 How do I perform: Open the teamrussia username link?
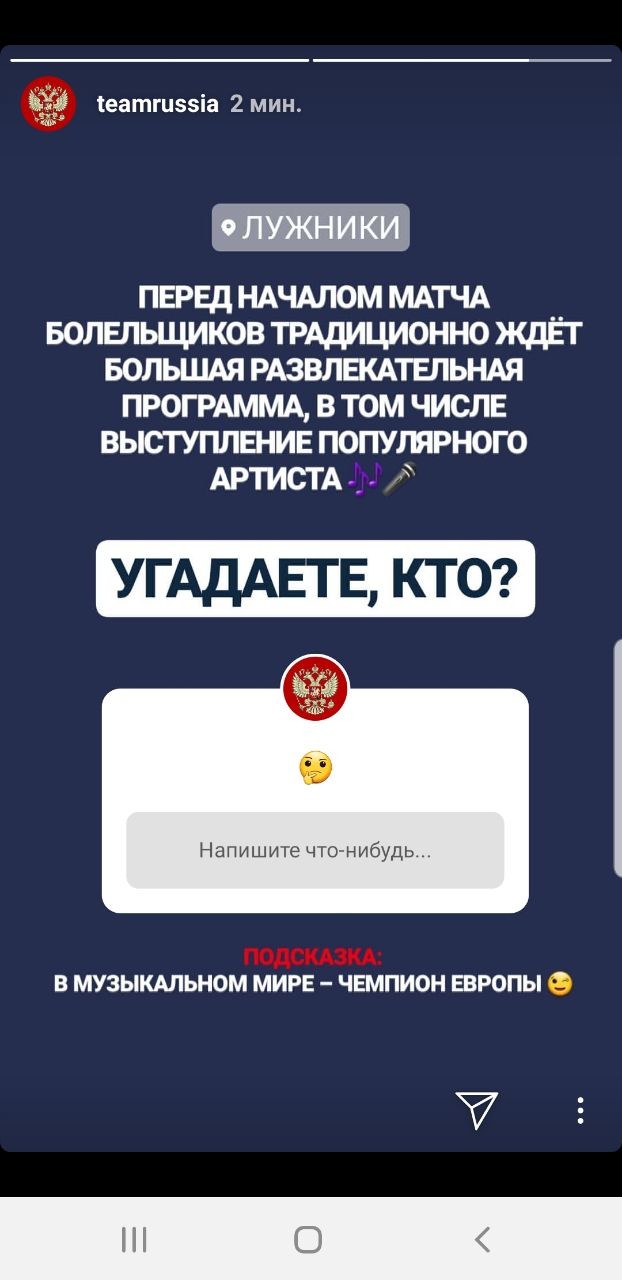[x=157, y=104]
